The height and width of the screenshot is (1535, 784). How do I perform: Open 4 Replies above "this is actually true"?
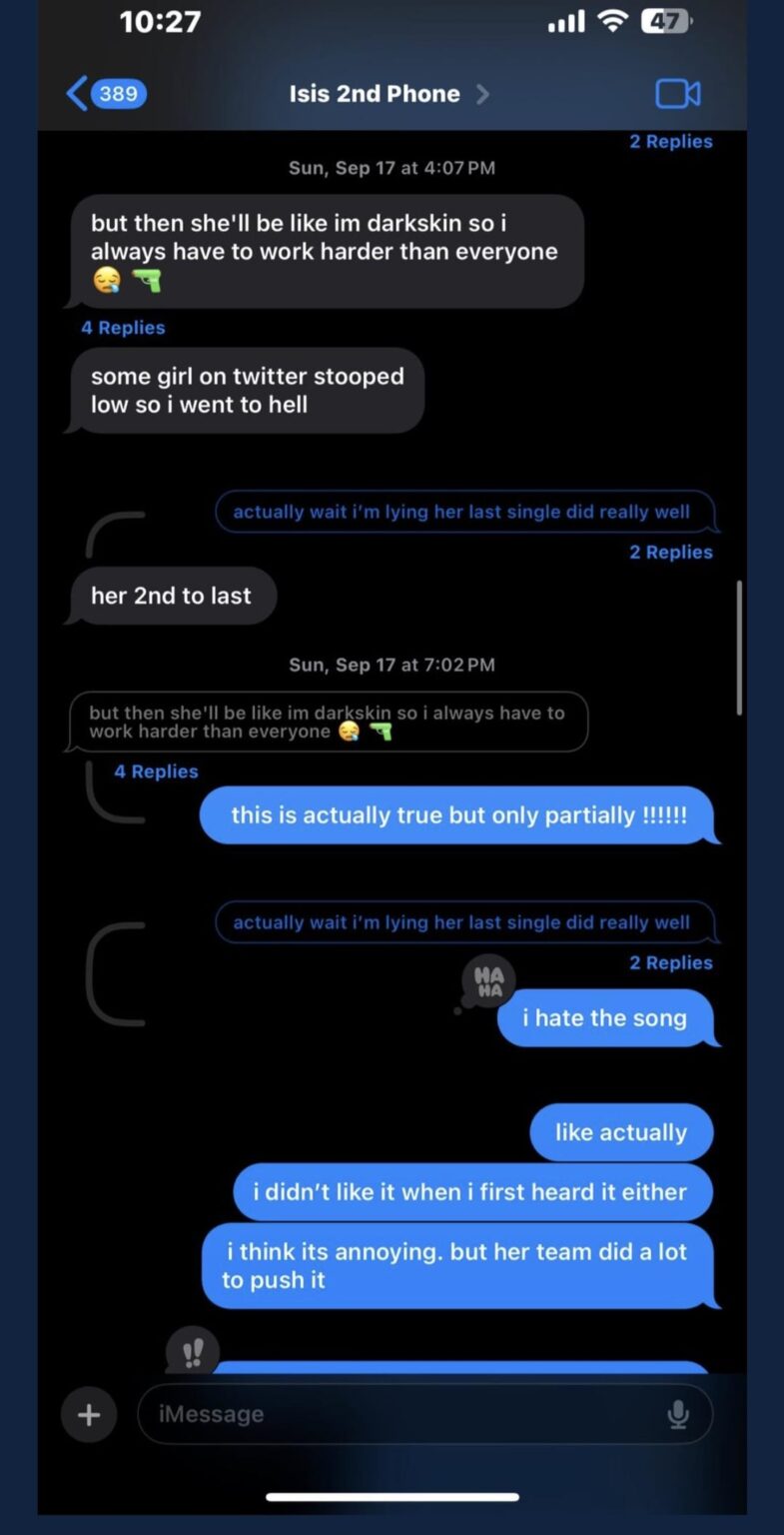pyautogui.click(x=156, y=771)
